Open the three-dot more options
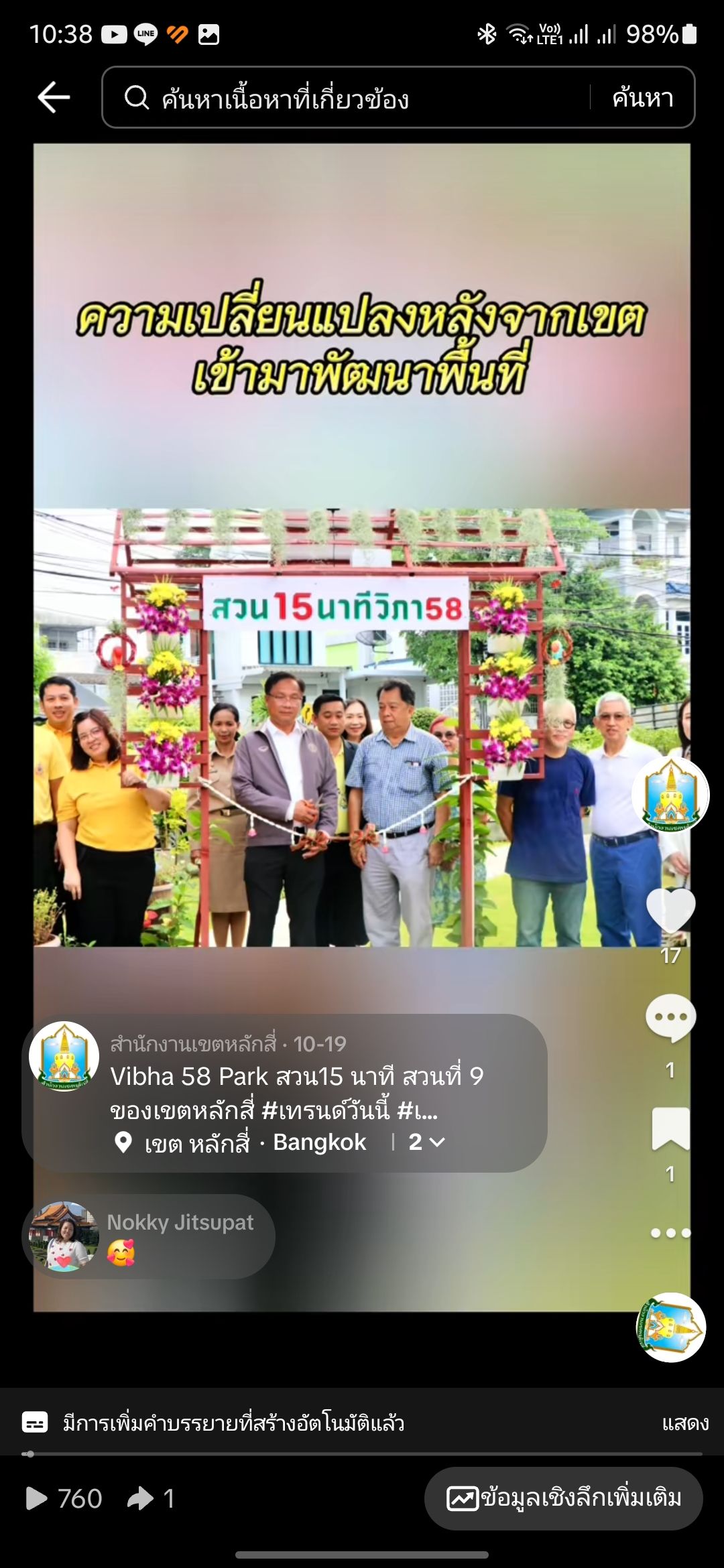Image resolution: width=724 pixels, height=1568 pixels. tap(670, 1233)
